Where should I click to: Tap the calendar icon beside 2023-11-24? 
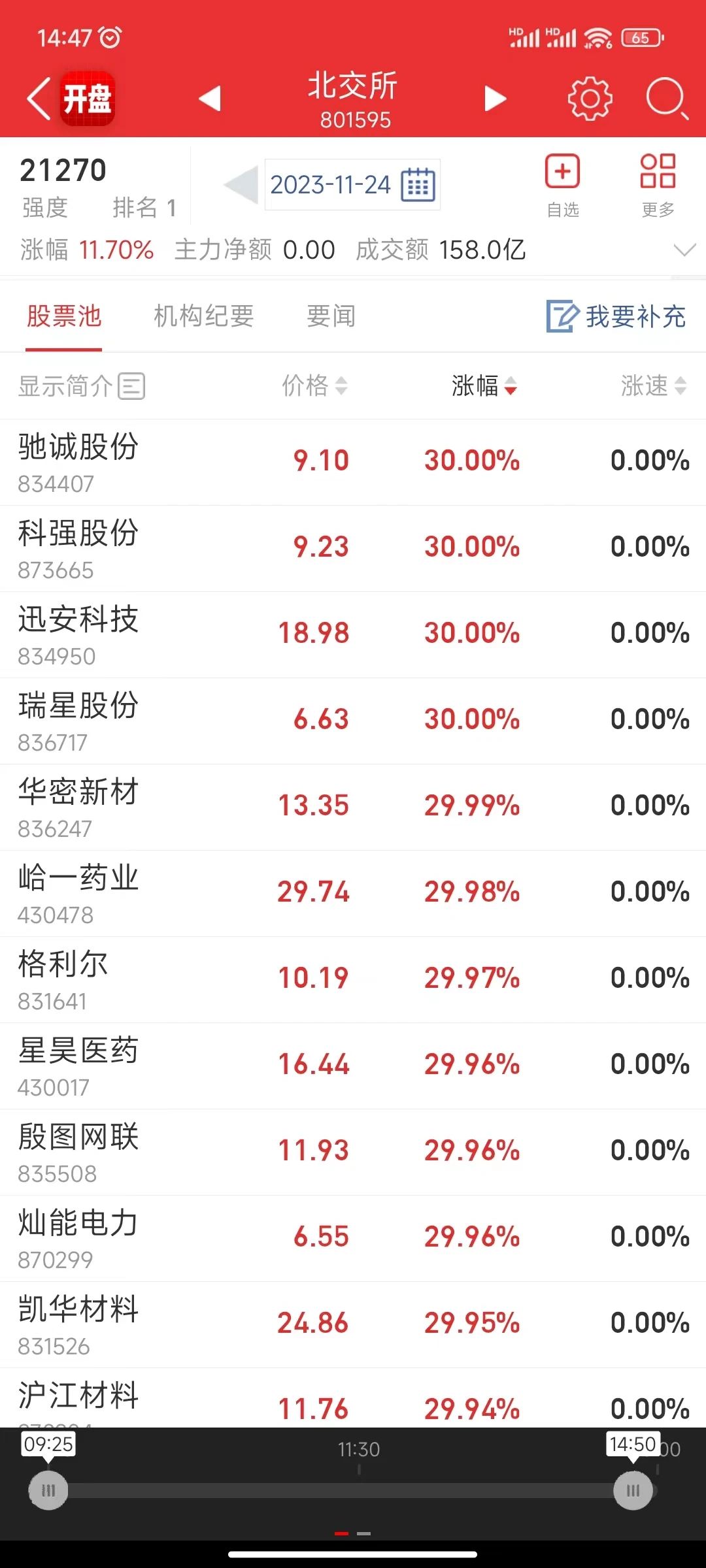click(418, 184)
